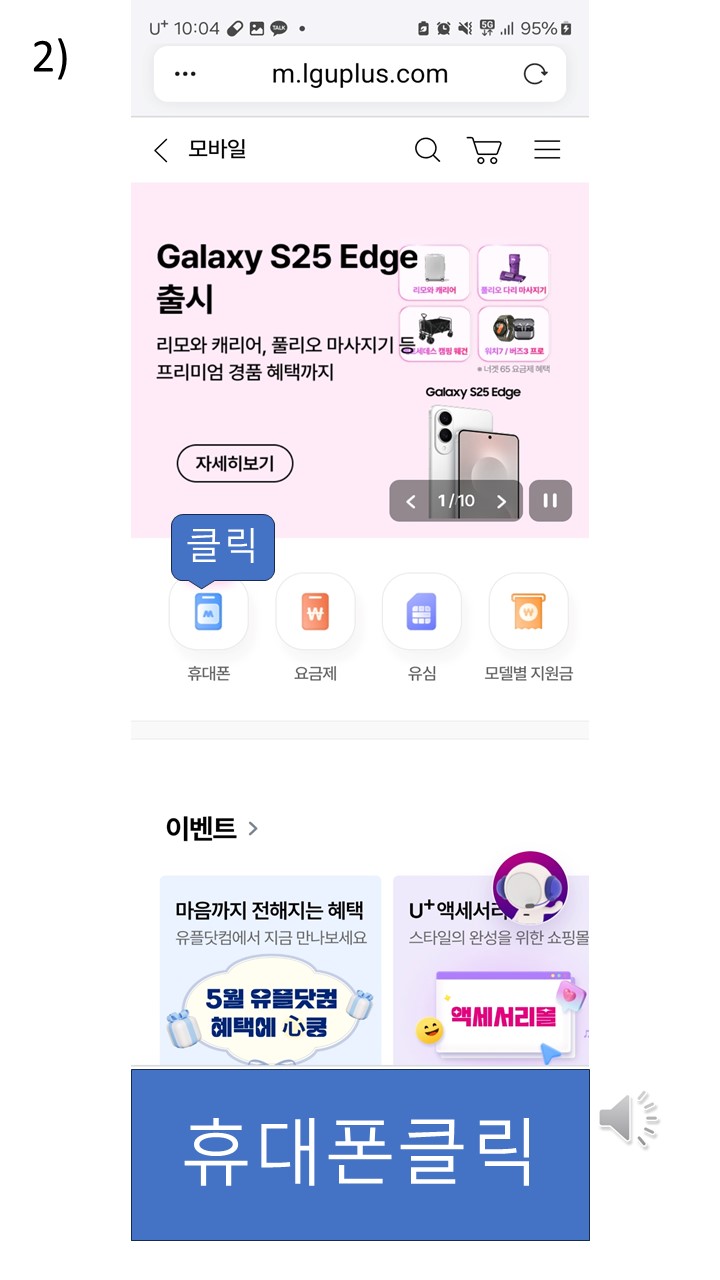Show the next banner slide
The height and width of the screenshot is (1280, 720).
coord(501,501)
